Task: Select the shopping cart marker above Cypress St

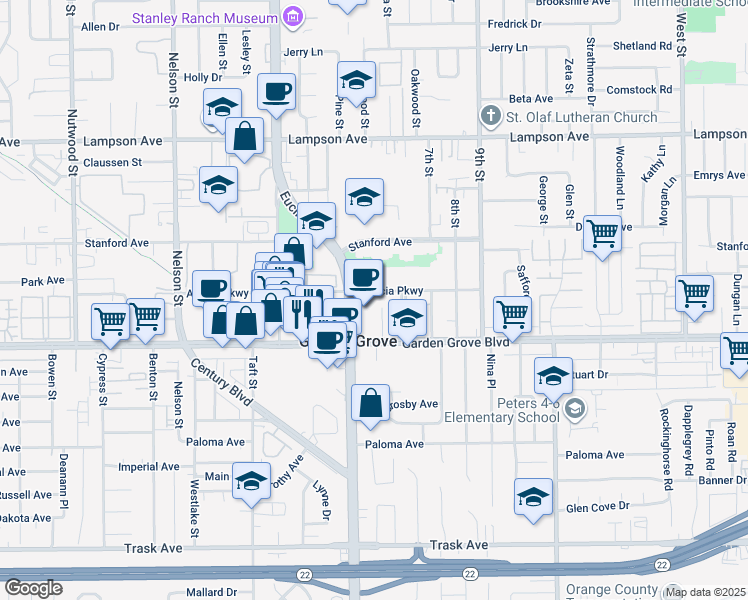Action: coord(110,322)
